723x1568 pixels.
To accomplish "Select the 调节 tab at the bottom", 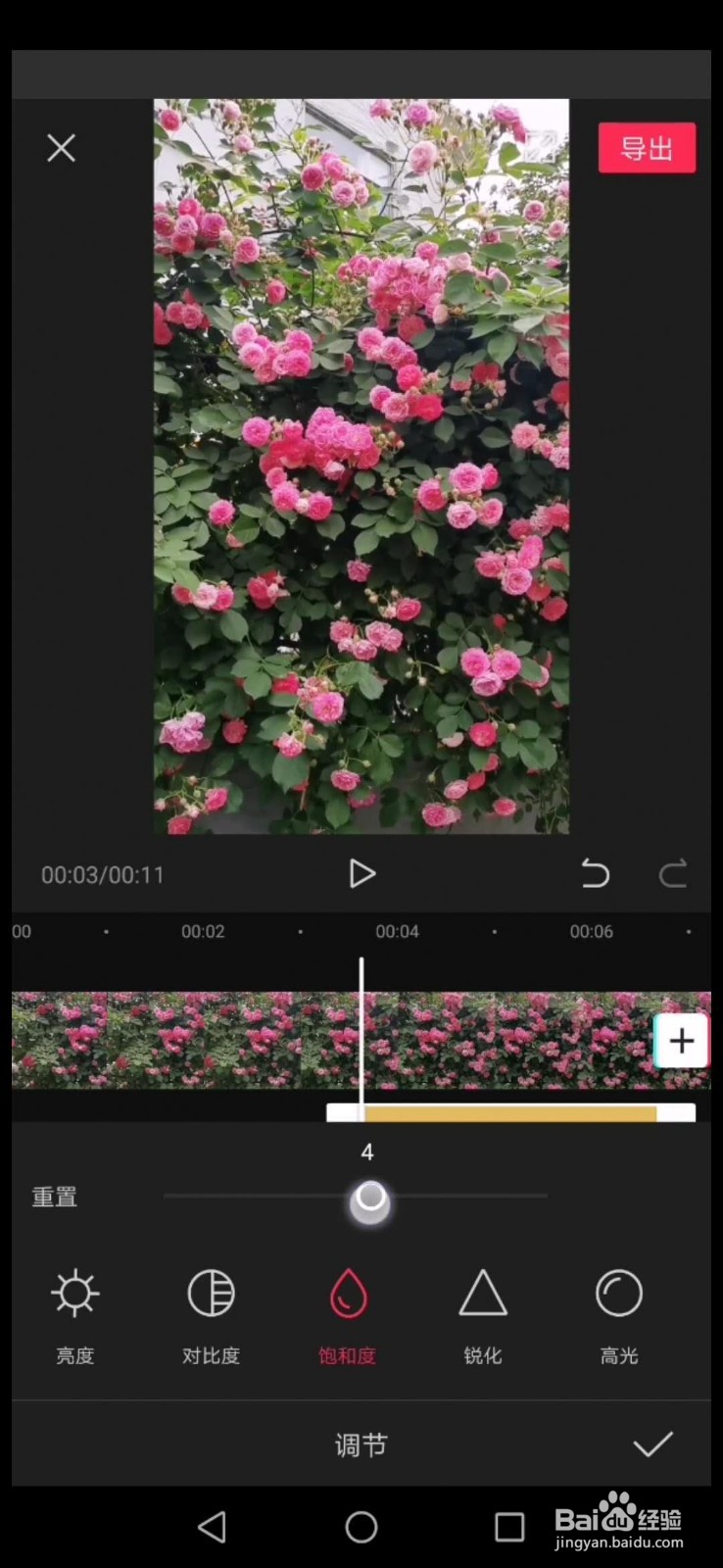I will (361, 1445).
